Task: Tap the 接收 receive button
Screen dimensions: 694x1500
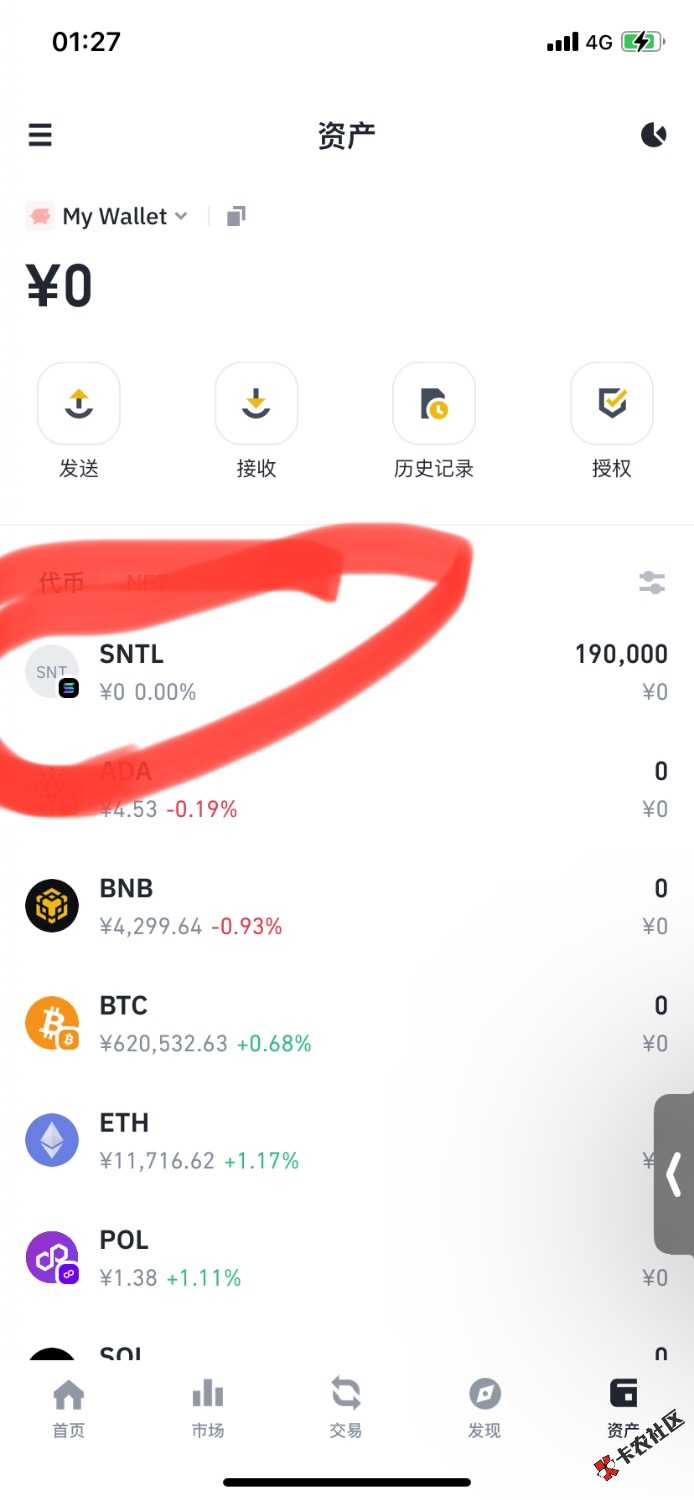Action: click(x=256, y=404)
